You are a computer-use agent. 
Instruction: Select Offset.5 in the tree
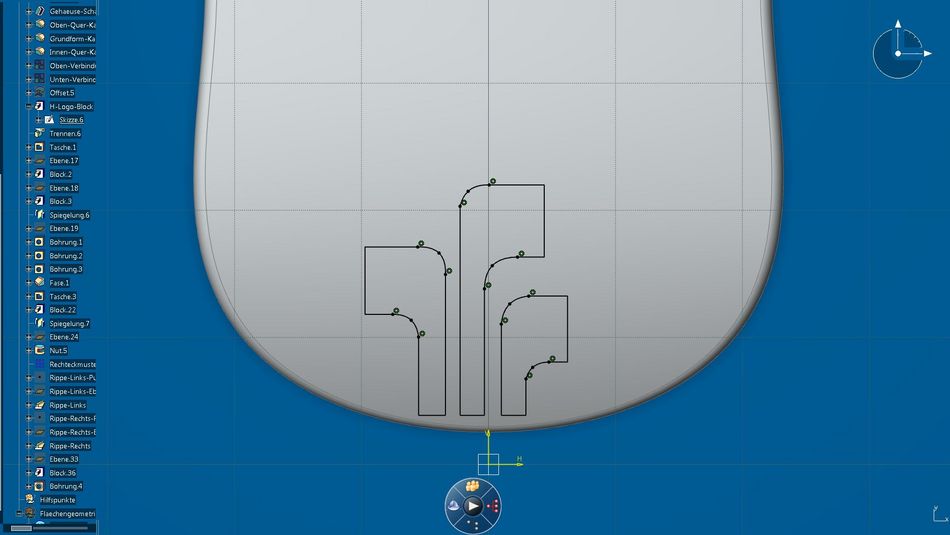(62, 93)
